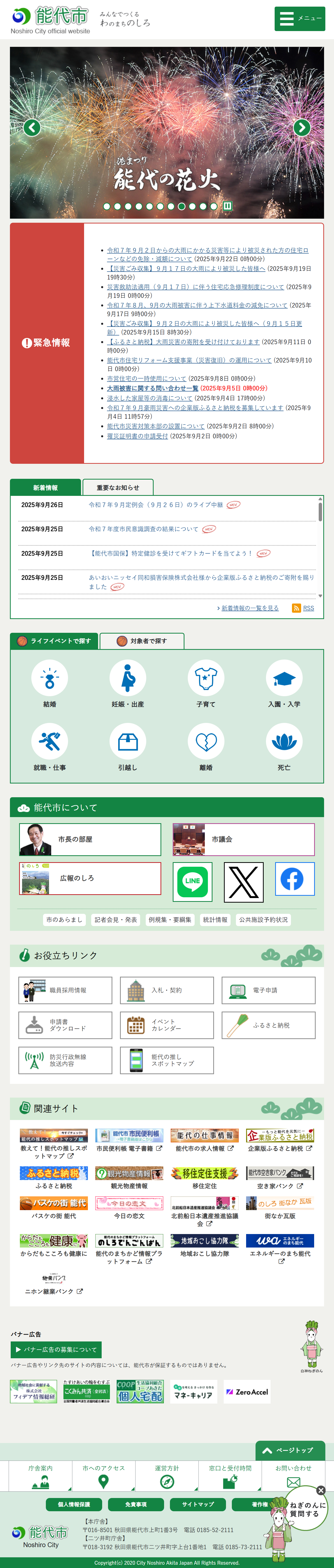This screenshot has width=334, height=1568.
Task: Show next carousel slide arrow
Action: coord(302,127)
